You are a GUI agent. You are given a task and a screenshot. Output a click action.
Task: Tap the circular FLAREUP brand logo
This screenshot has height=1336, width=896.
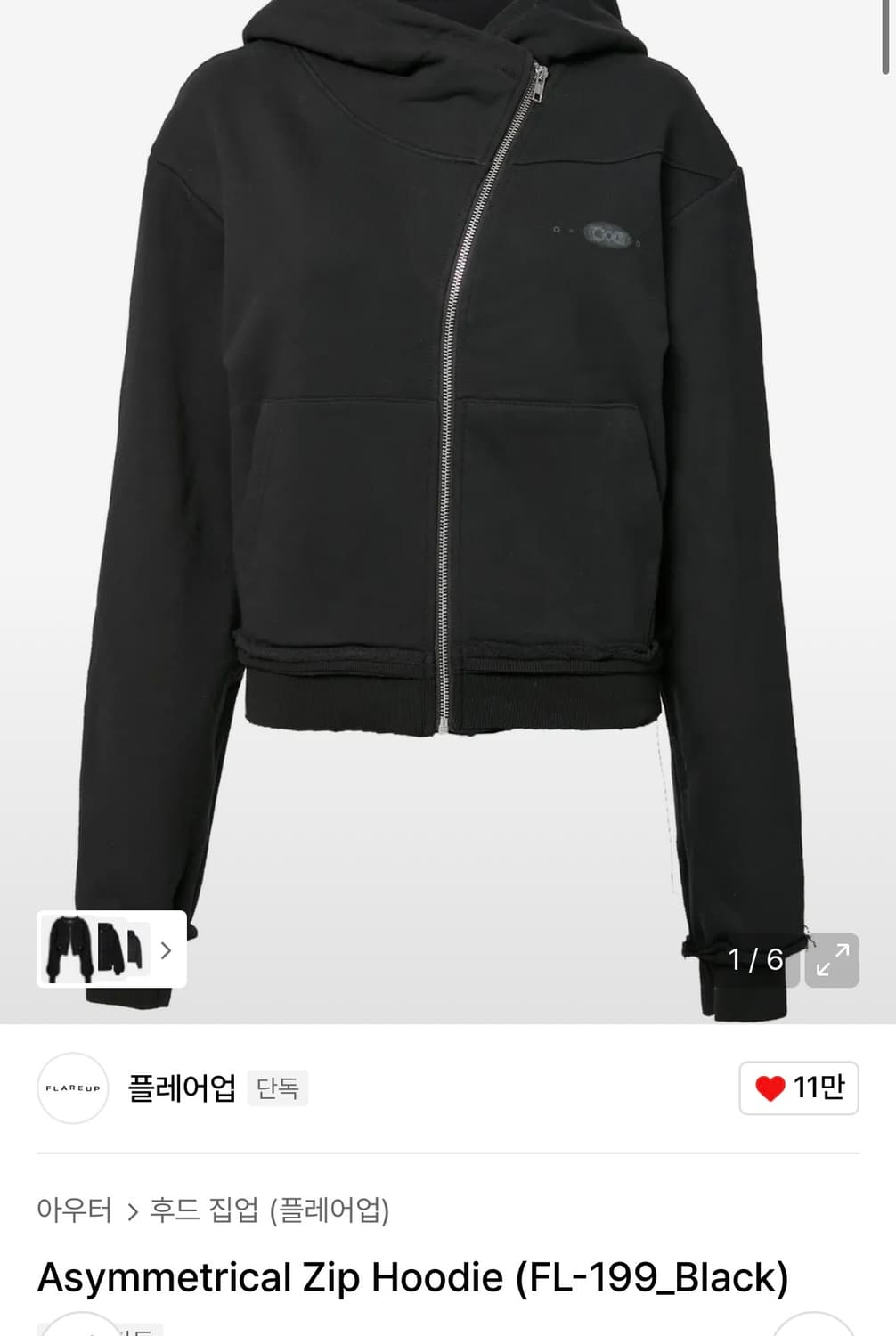click(72, 1088)
